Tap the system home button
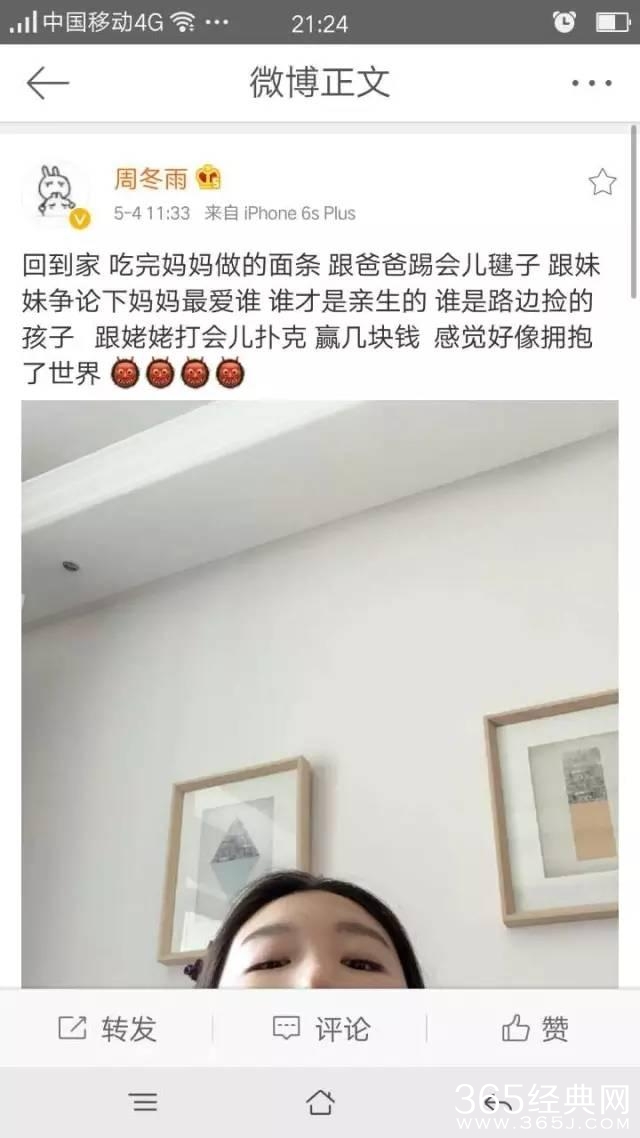The width and height of the screenshot is (640, 1138). click(x=320, y=1102)
